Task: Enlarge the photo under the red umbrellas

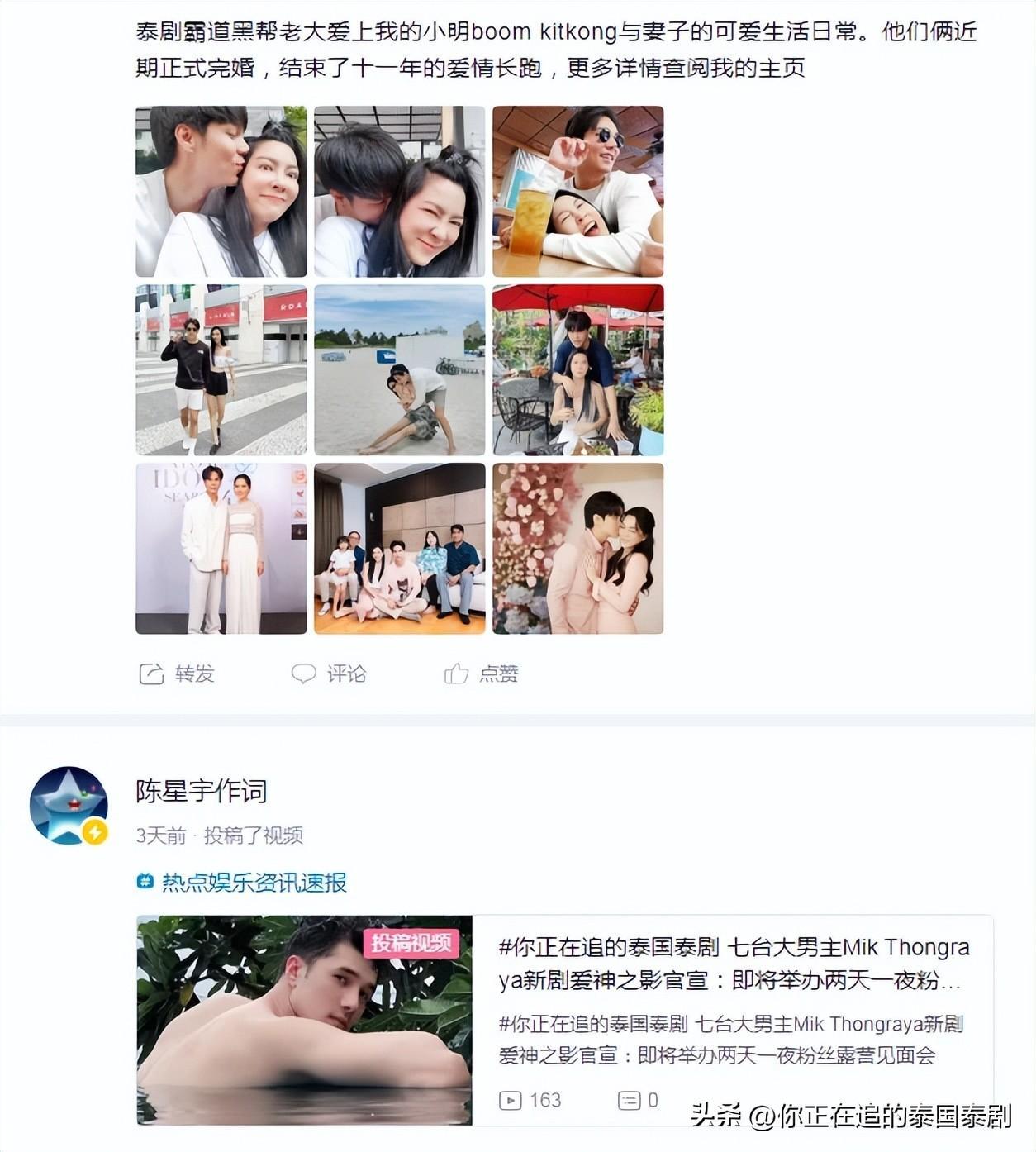Action: tap(577, 370)
